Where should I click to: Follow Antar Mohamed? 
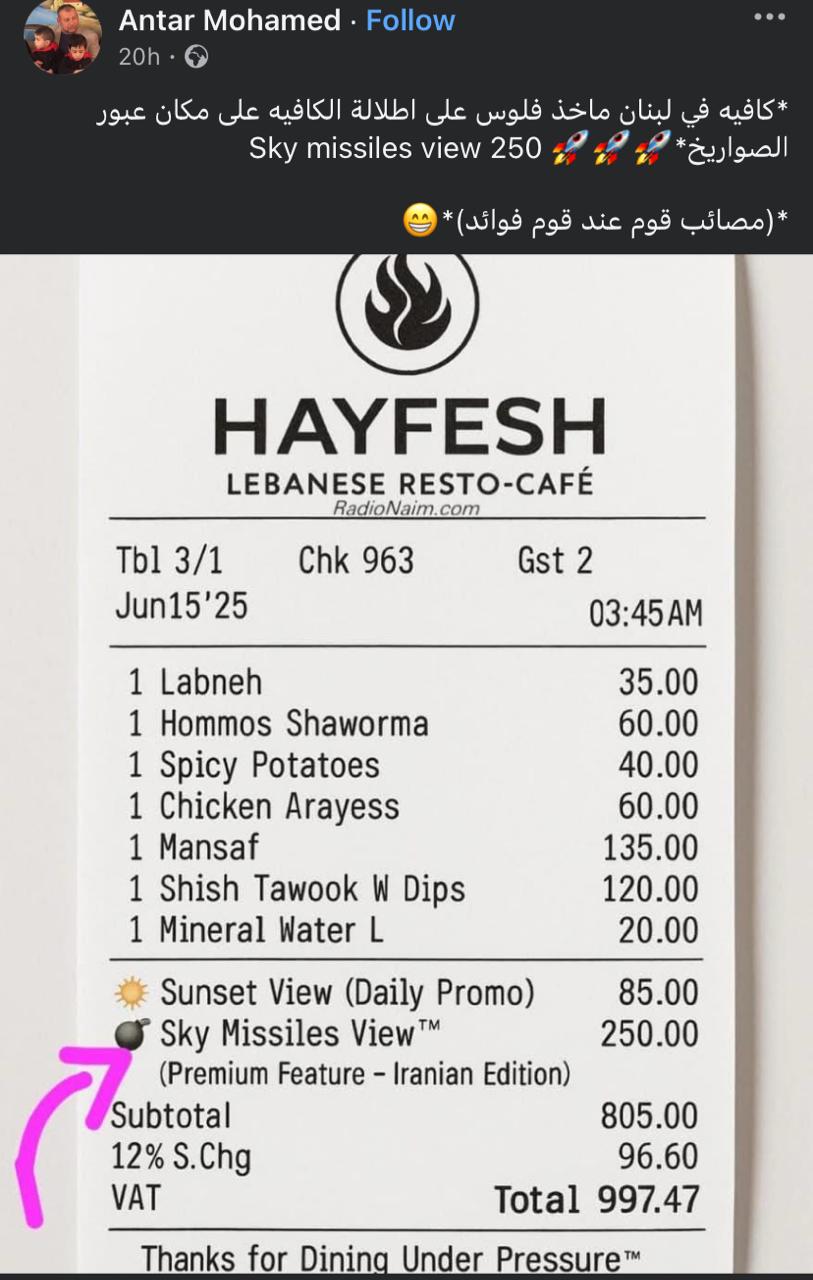[x=410, y=20]
